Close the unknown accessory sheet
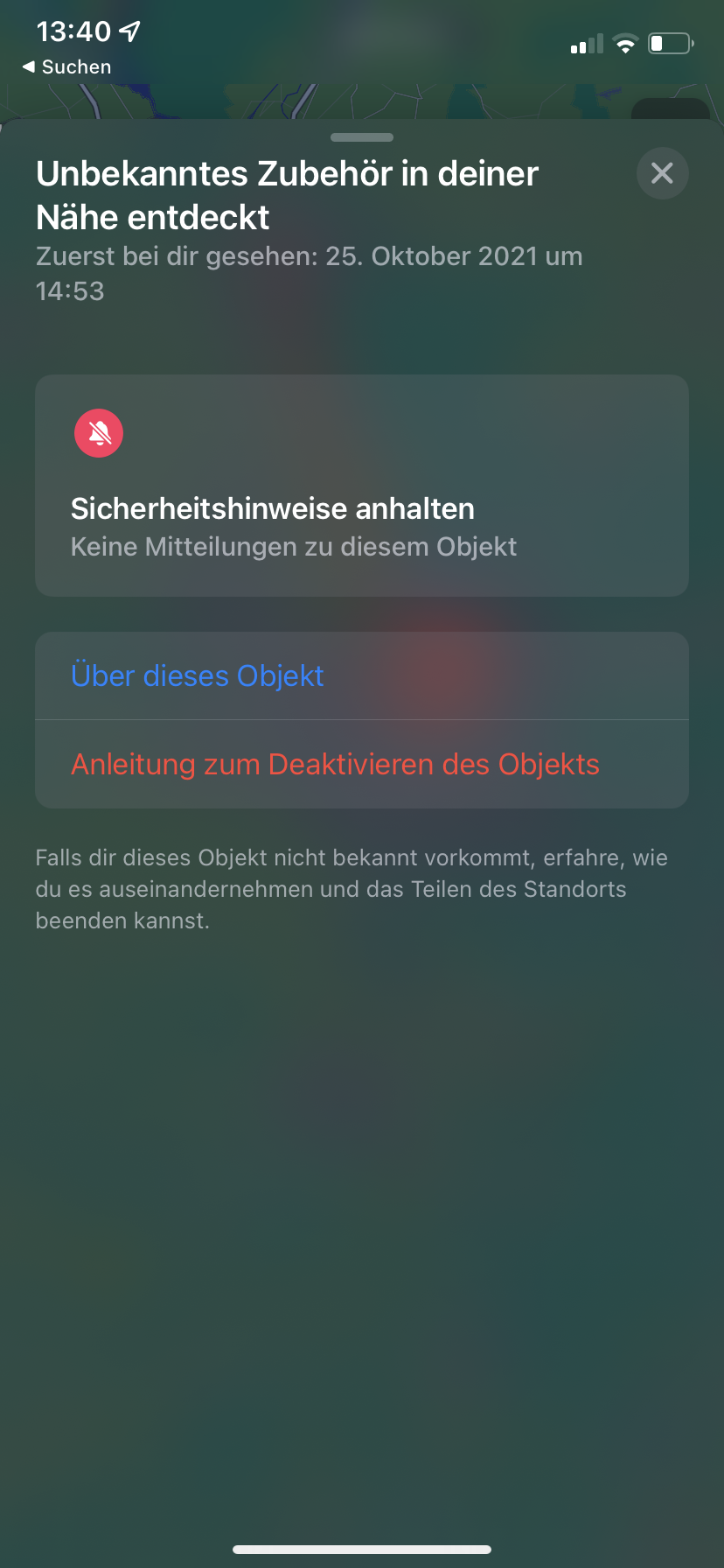Image resolution: width=724 pixels, height=1568 pixels. (662, 173)
